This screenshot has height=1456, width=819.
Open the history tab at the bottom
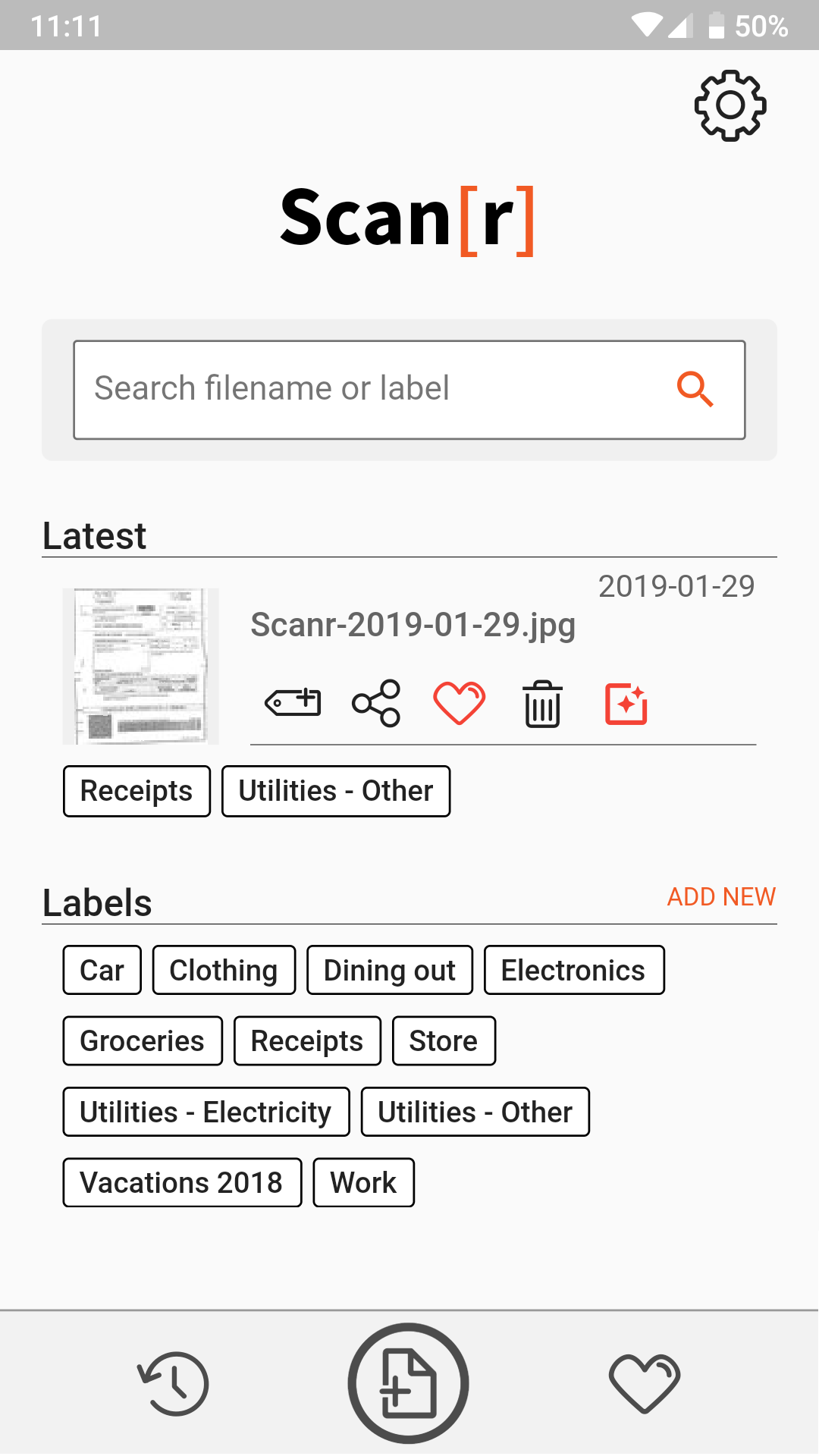pyautogui.click(x=174, y=1383)
